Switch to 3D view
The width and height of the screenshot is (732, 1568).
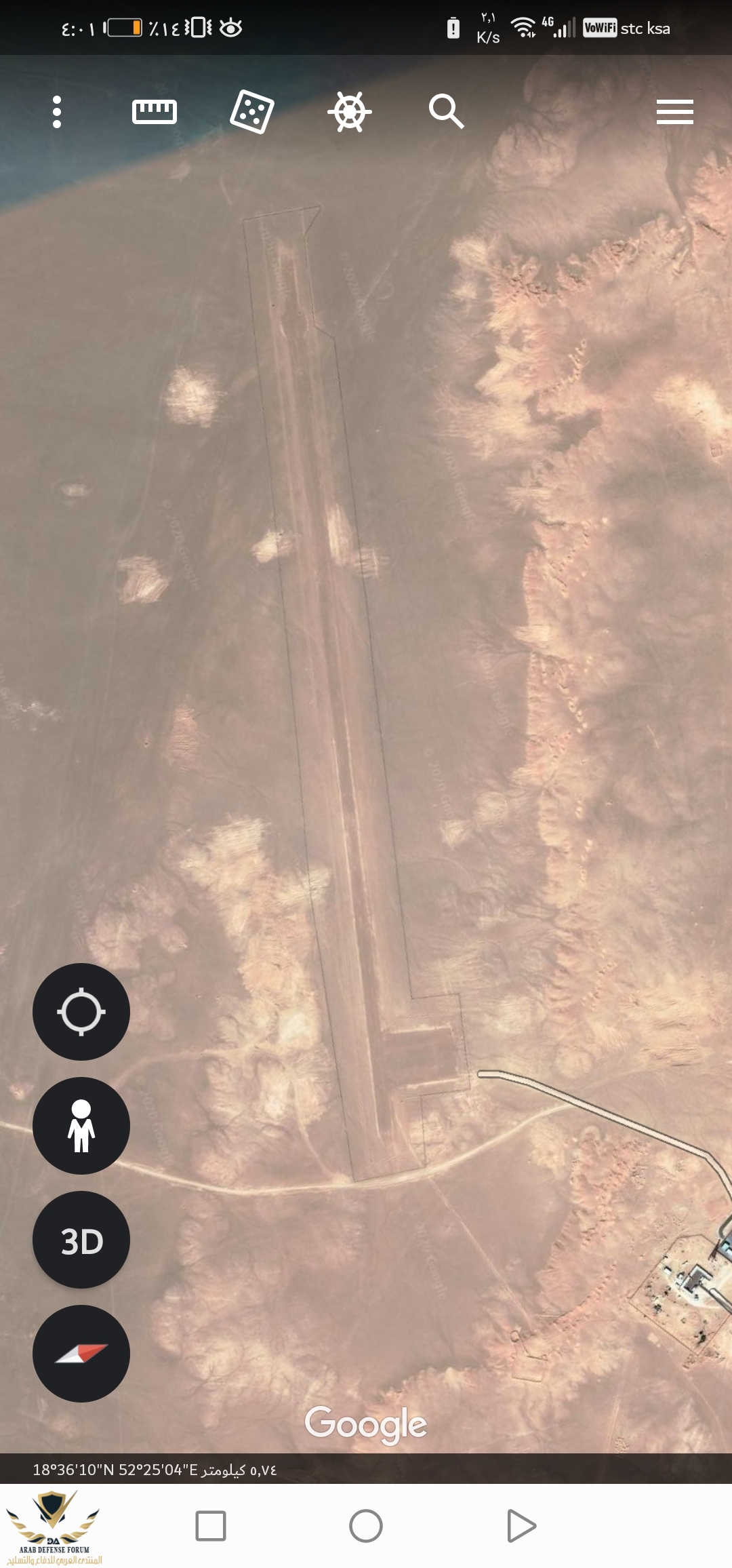[x=81, y=1240]
